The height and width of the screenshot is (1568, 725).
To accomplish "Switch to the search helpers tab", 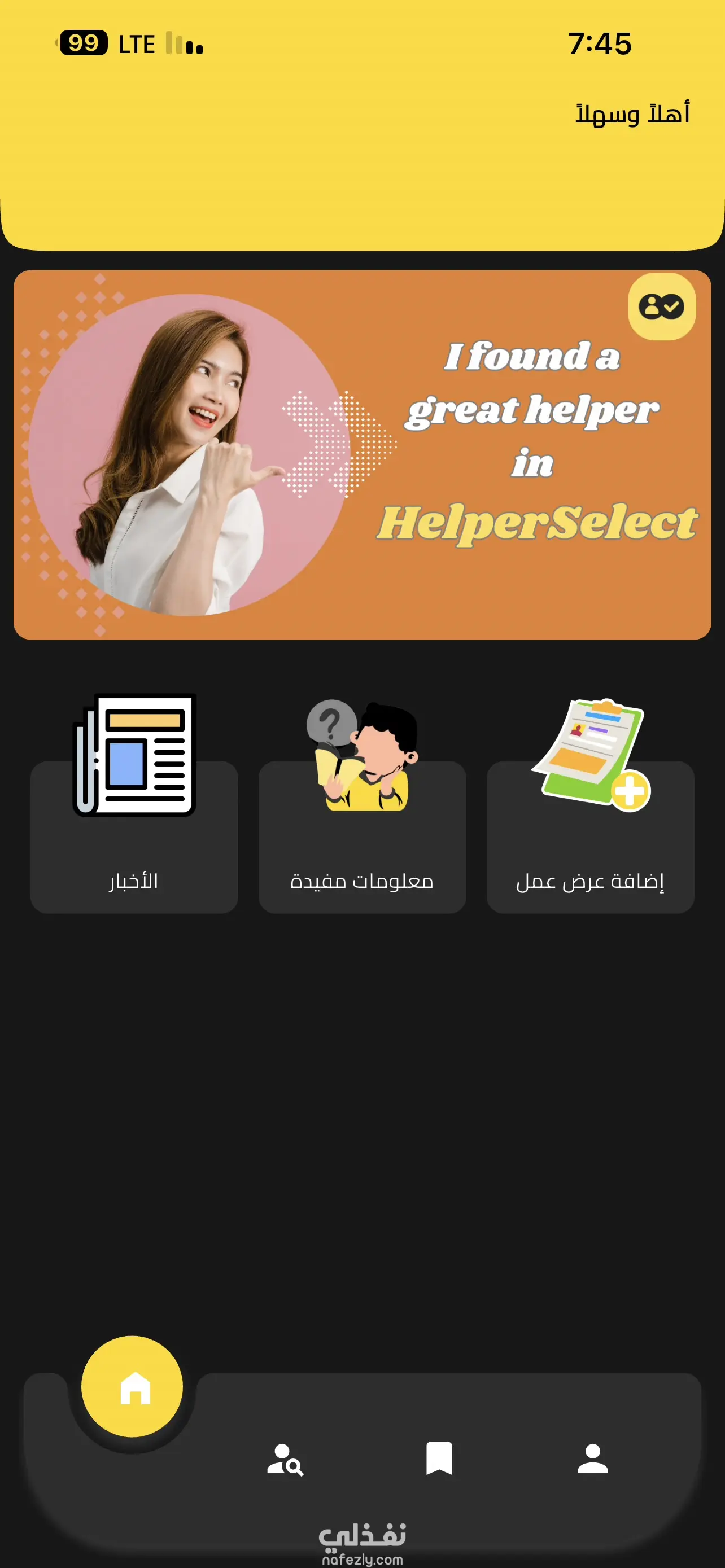I will (x=285, y=1459).
